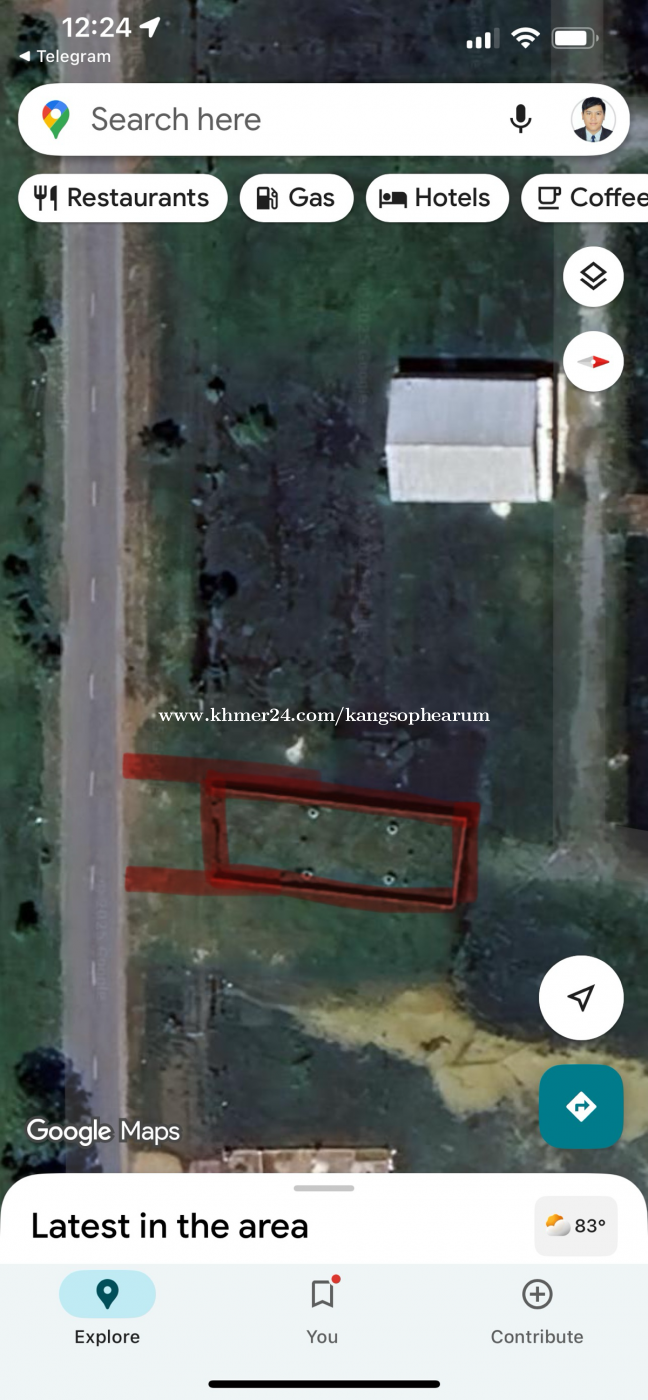Center the map on my location
The width and height of the screenshot is (648, 1400).
click(581, 997)
